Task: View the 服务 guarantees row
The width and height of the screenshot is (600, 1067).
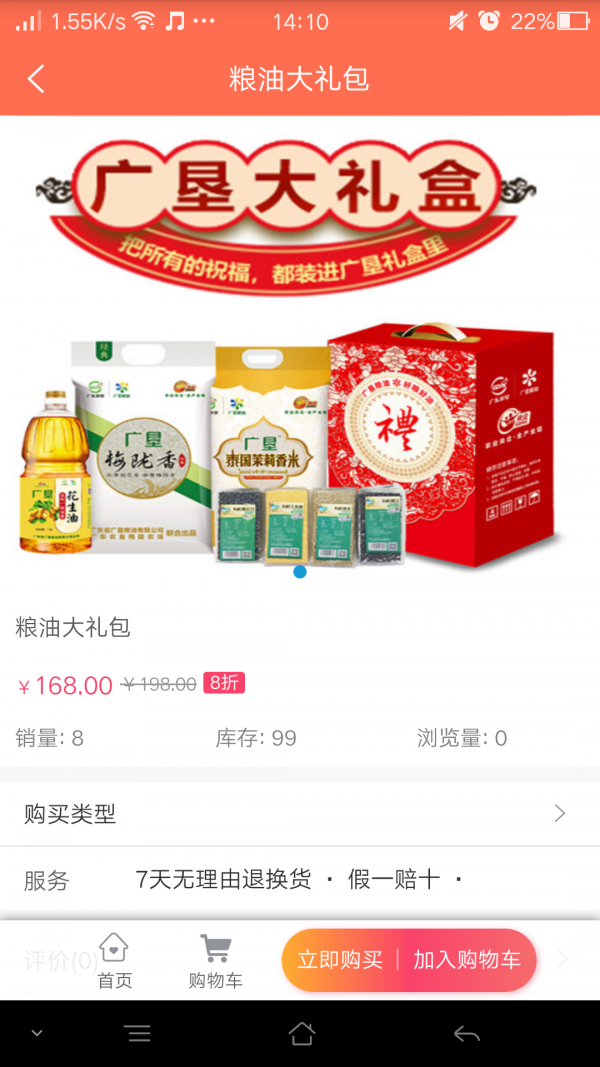Action: pos(300,880)
